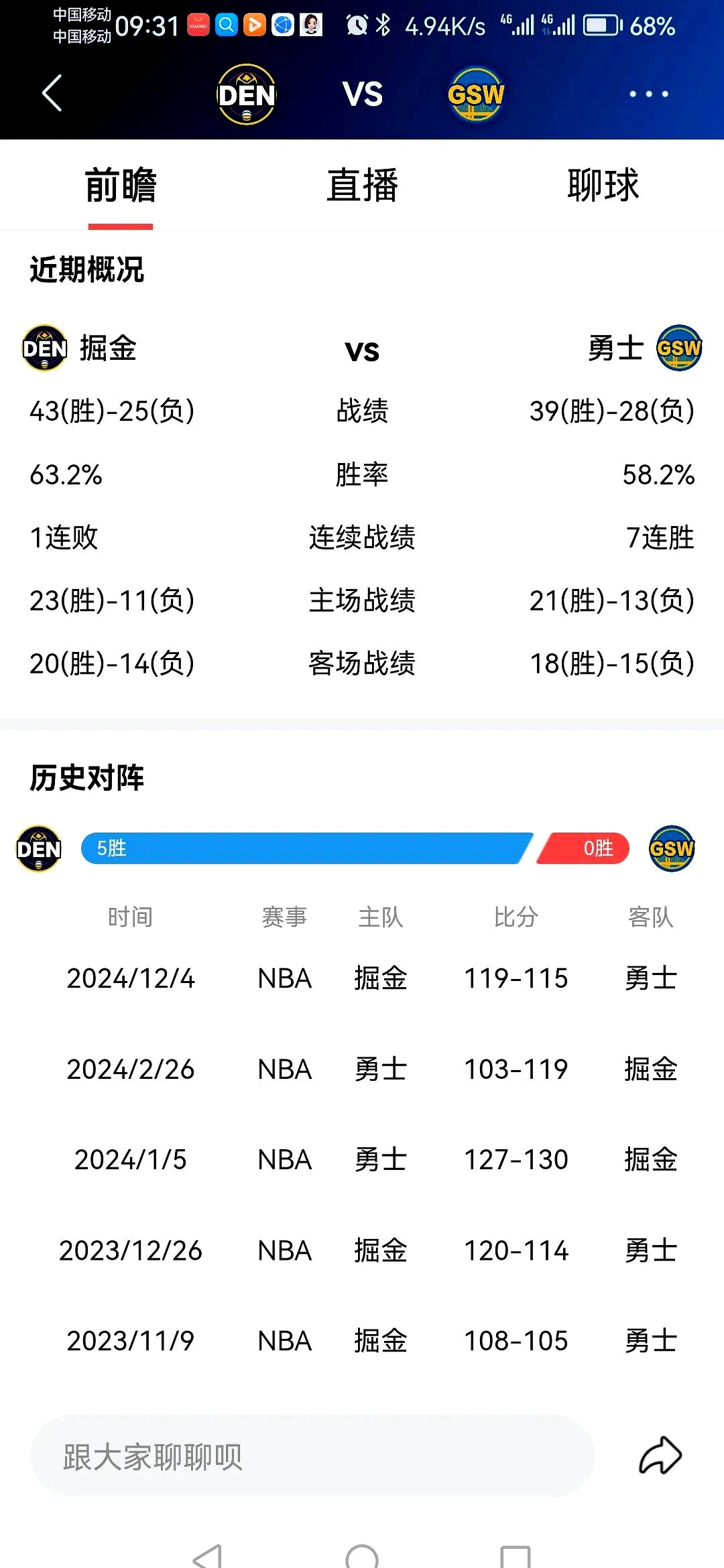Tap the 掘金 logo in the 历史对阵 section

click(x=38, y=848)
